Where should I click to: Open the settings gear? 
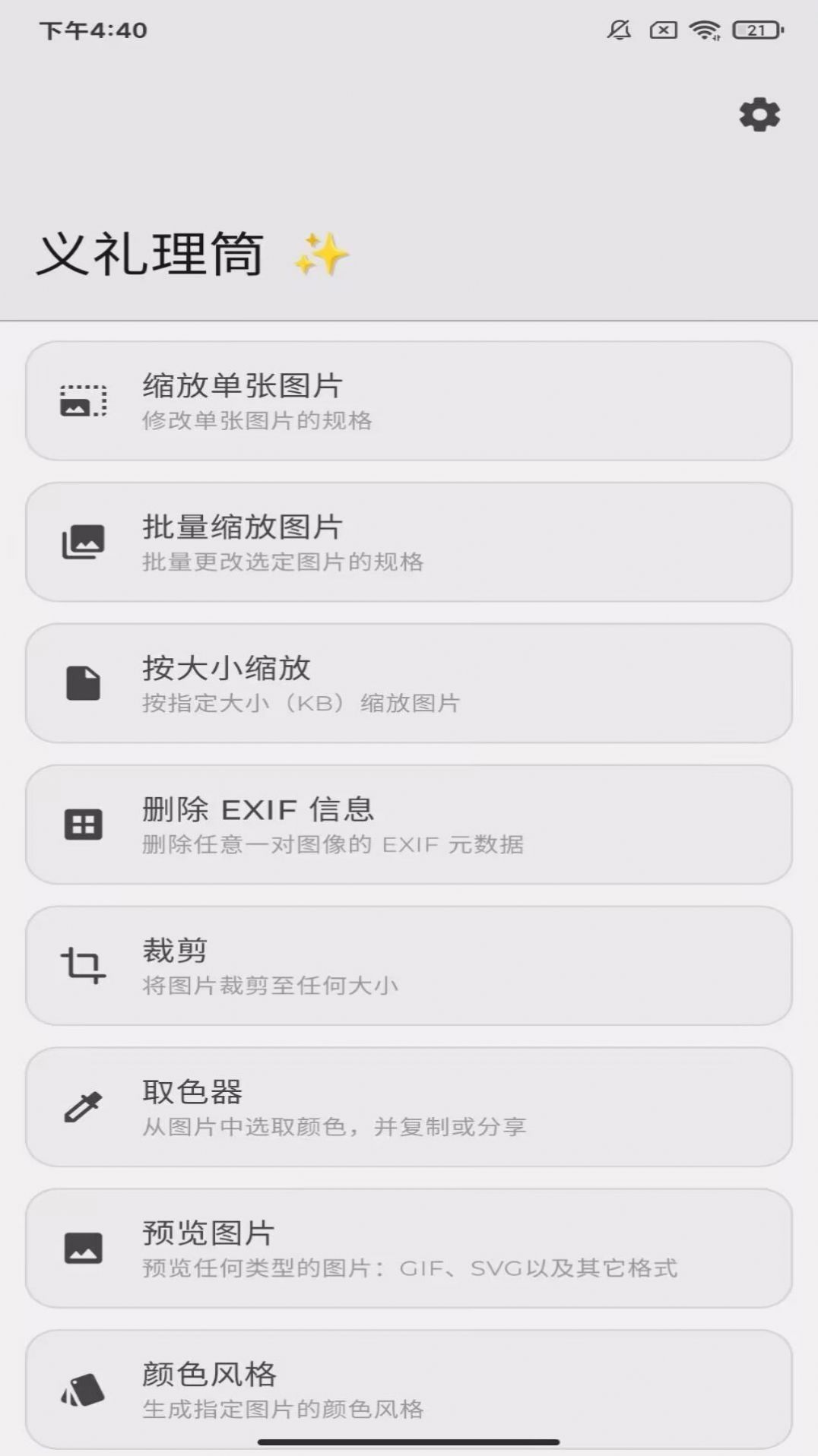(758, 116)
